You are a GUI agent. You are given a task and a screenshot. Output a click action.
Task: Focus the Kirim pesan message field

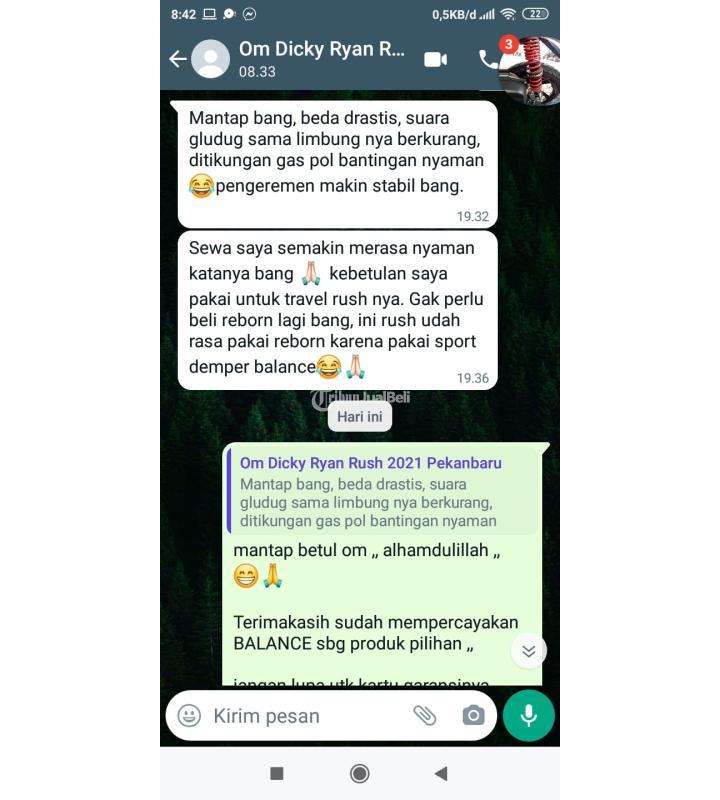coord(300,716)
